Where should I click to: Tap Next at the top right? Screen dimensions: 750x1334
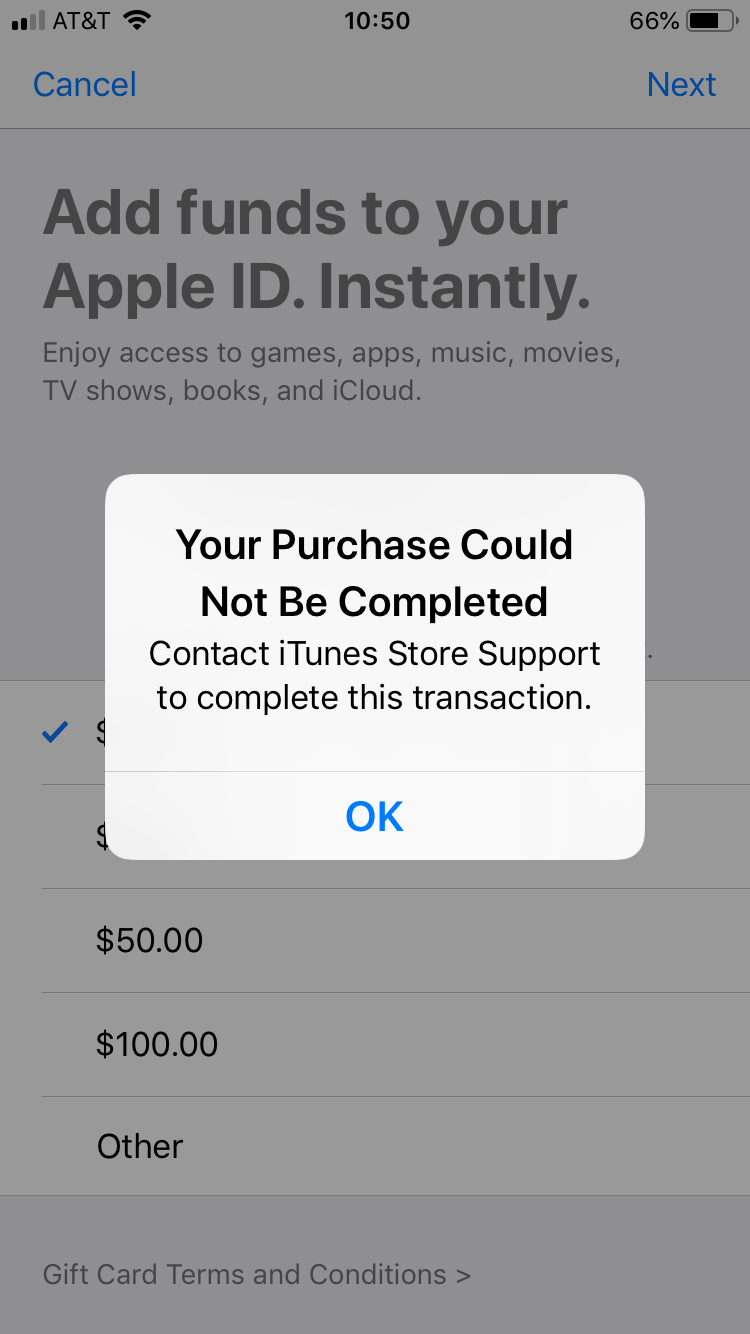[x=681, y=85]
